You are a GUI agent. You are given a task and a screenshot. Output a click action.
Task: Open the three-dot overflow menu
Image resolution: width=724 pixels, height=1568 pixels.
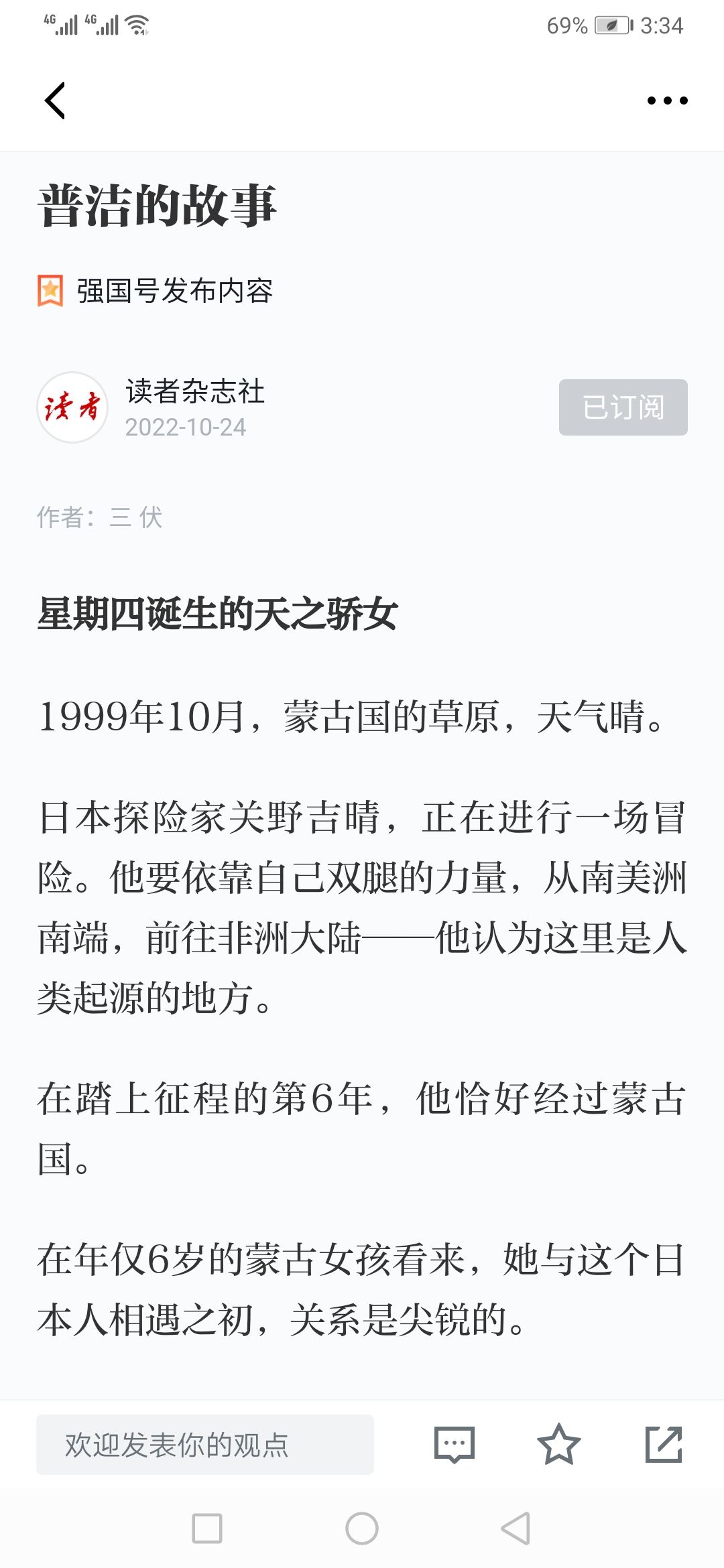(667, 101)
